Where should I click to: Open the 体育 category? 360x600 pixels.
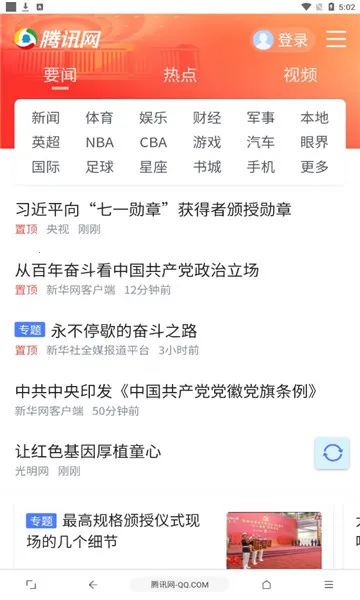click(x=99, y=118)
